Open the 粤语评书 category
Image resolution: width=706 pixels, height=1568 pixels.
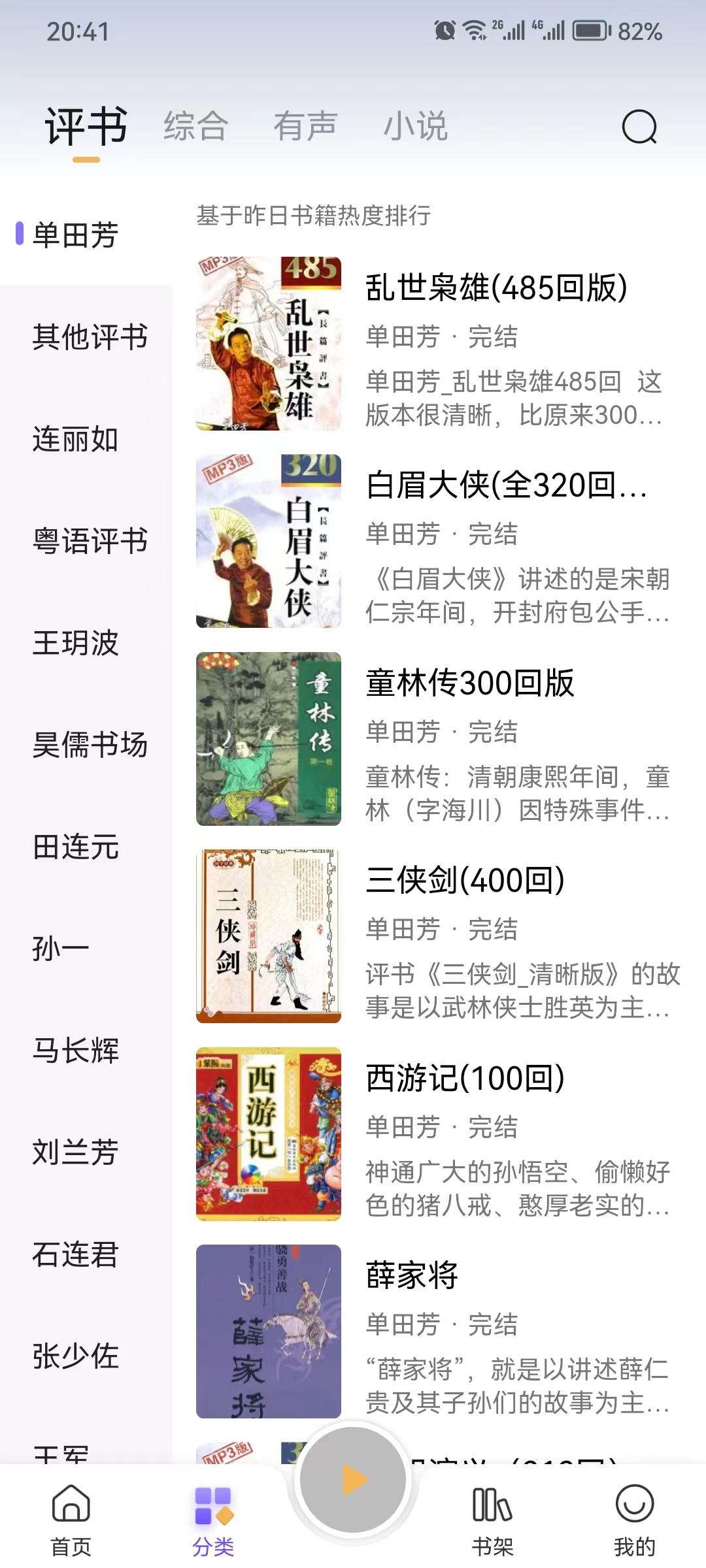pos(90,541)
